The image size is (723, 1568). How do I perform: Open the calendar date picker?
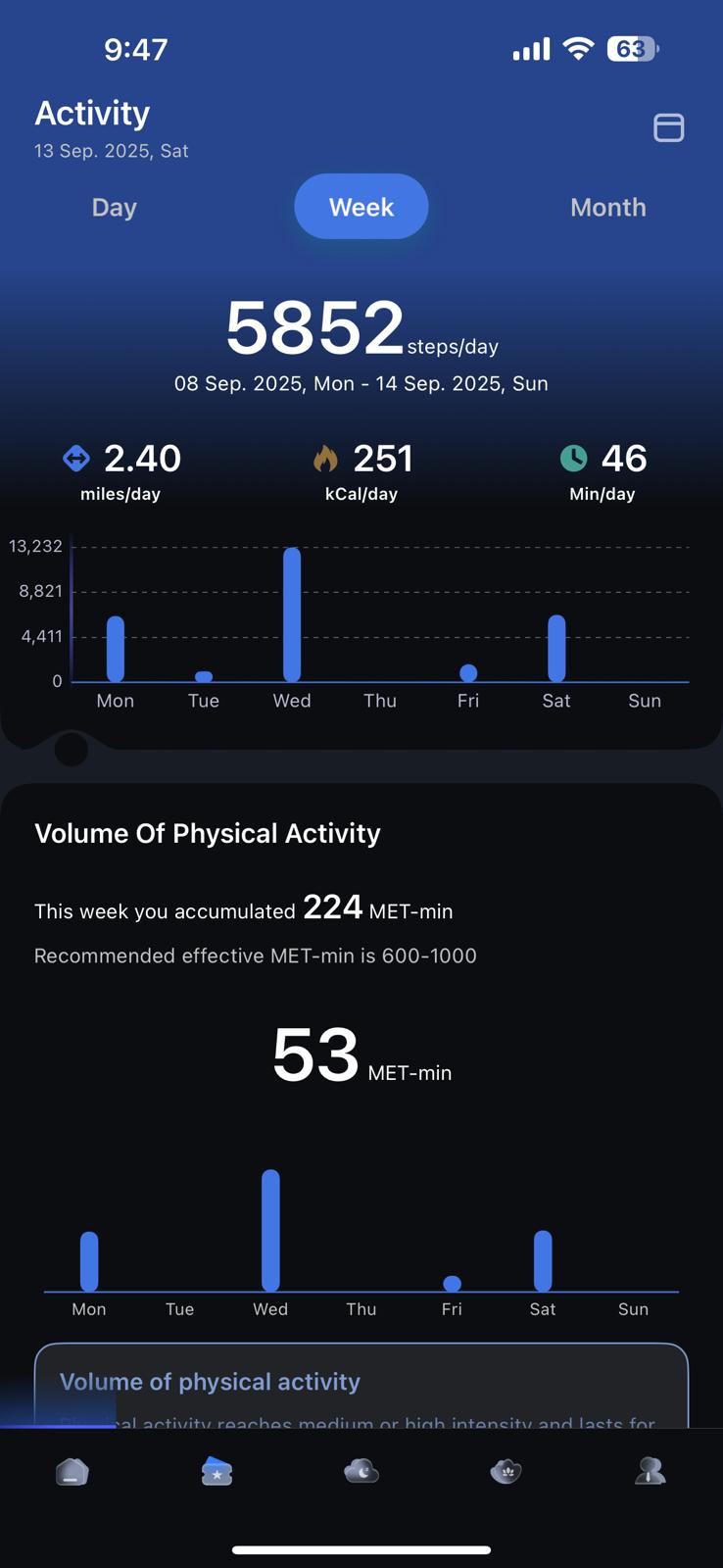tap(668, 127)
